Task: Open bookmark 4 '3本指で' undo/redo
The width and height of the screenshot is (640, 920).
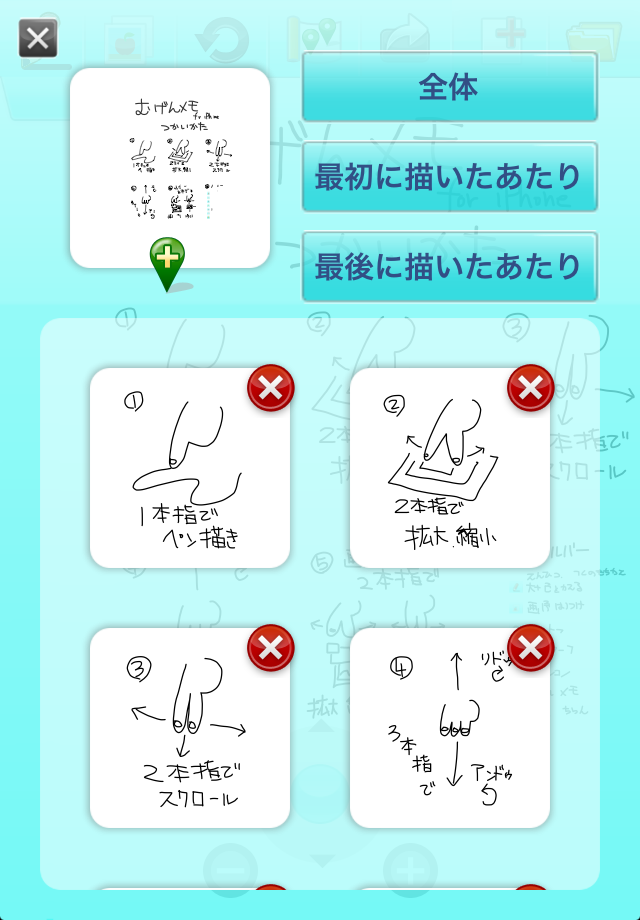Action: pos(445,735)
